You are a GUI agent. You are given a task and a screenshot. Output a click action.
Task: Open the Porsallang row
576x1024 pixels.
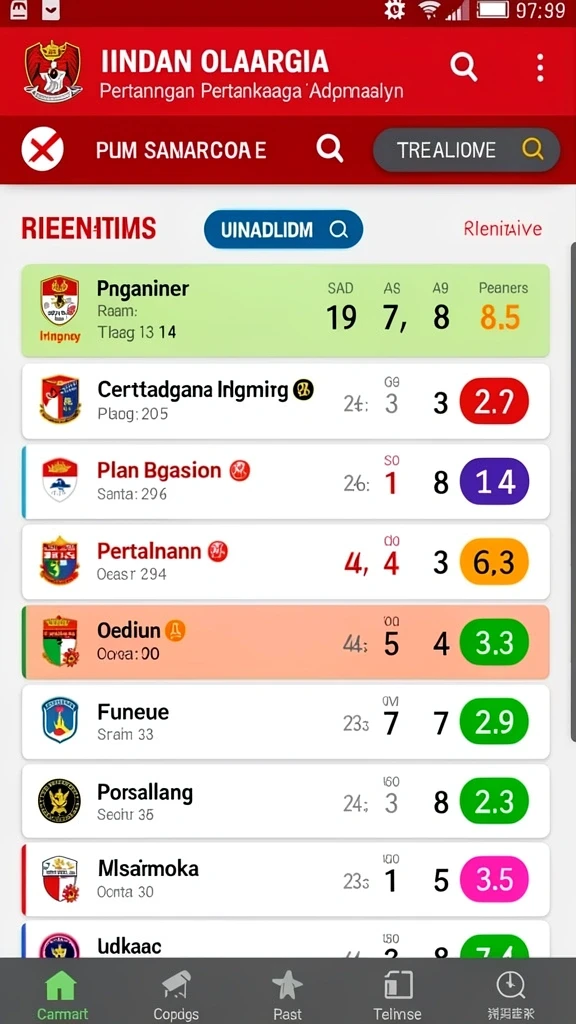pyautogui.click(x=285, y=801)
